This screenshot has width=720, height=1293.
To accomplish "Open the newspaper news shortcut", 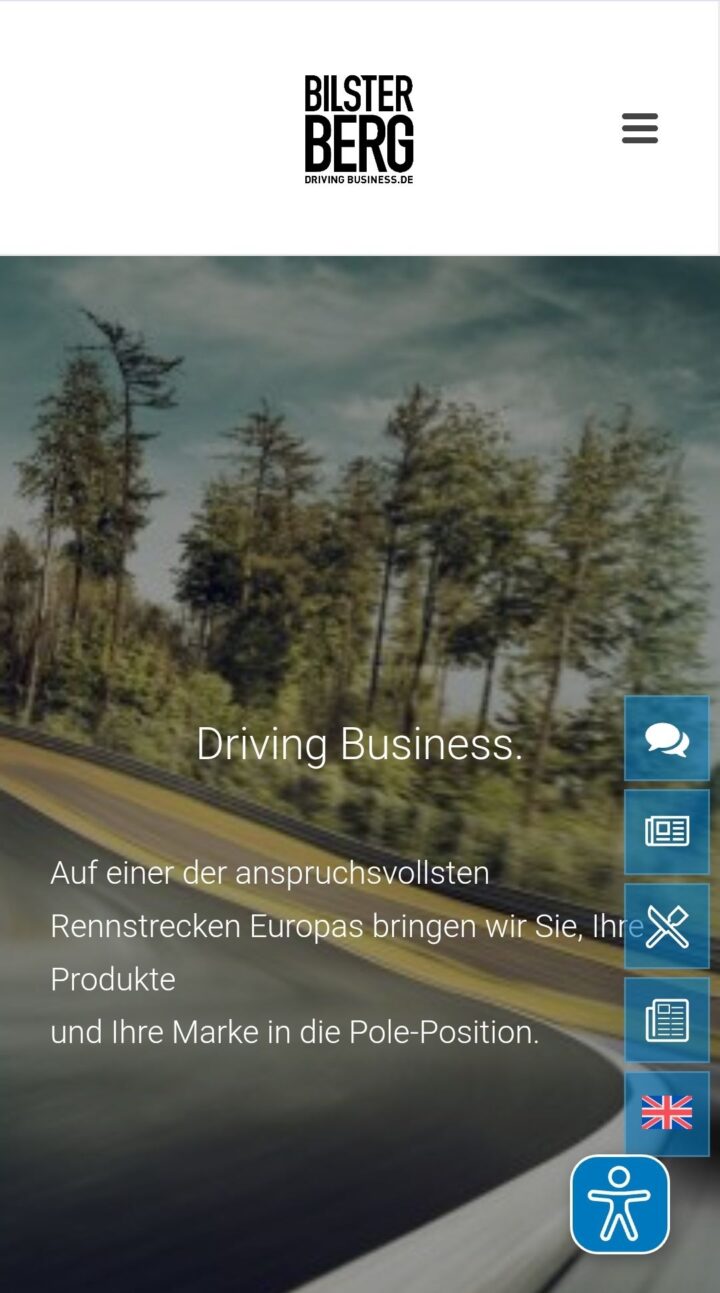I will (x=667, y=832).
